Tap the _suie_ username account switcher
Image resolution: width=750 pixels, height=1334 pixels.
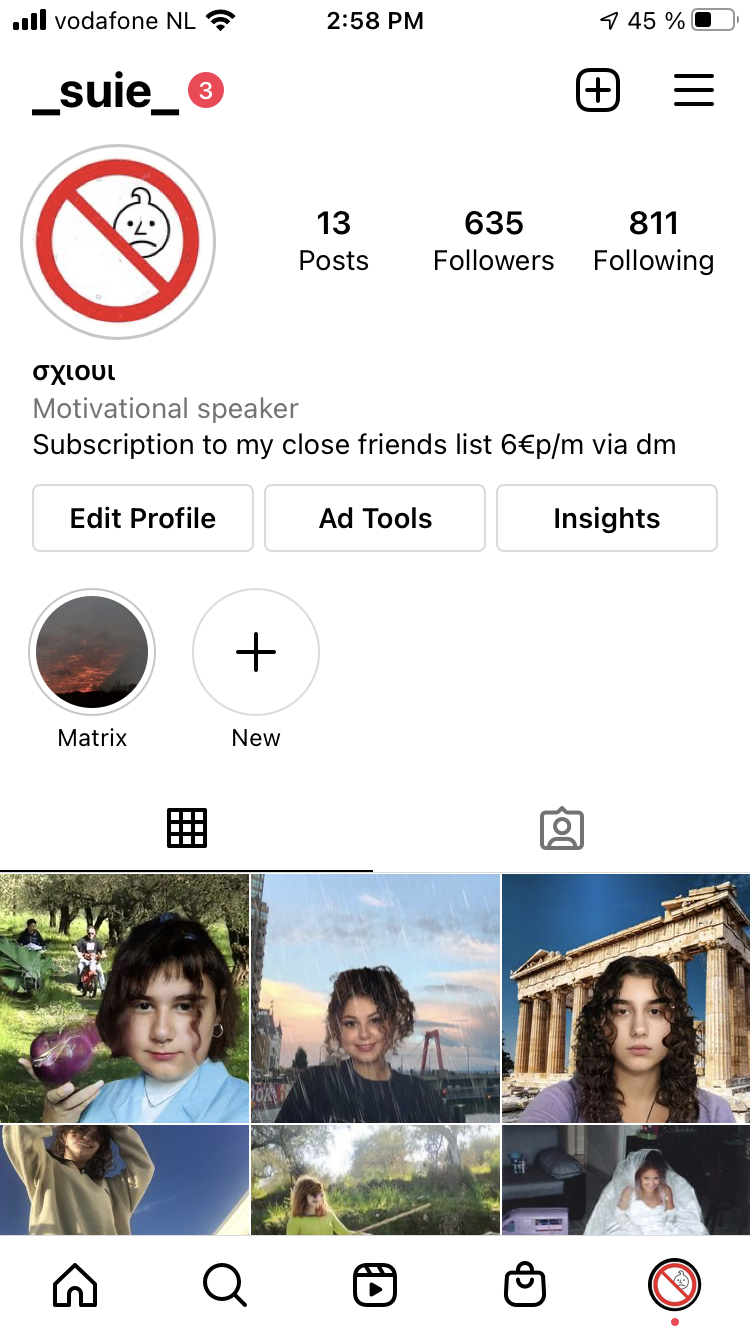(106, 93)
